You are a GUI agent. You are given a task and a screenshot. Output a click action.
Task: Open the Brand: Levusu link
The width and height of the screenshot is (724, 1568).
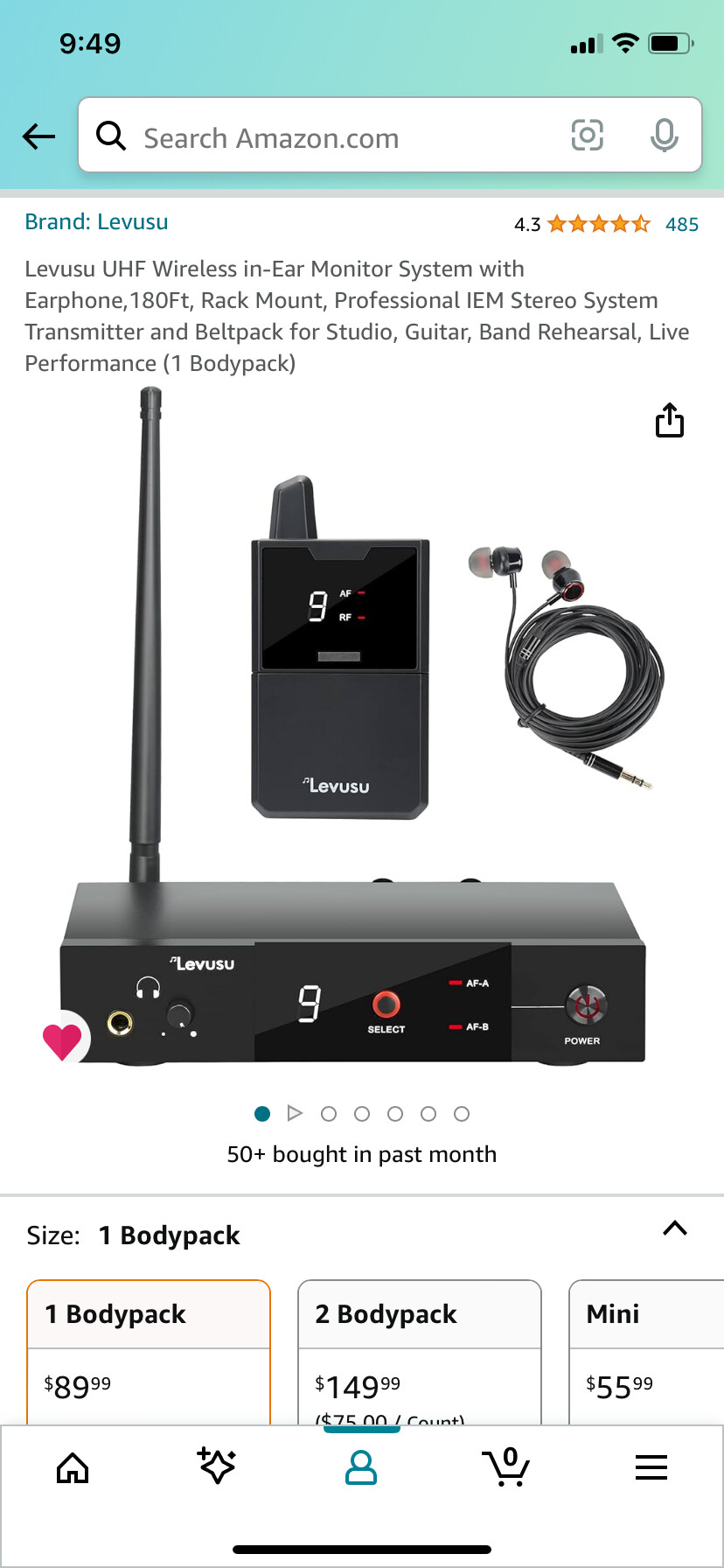pos(96,222)
